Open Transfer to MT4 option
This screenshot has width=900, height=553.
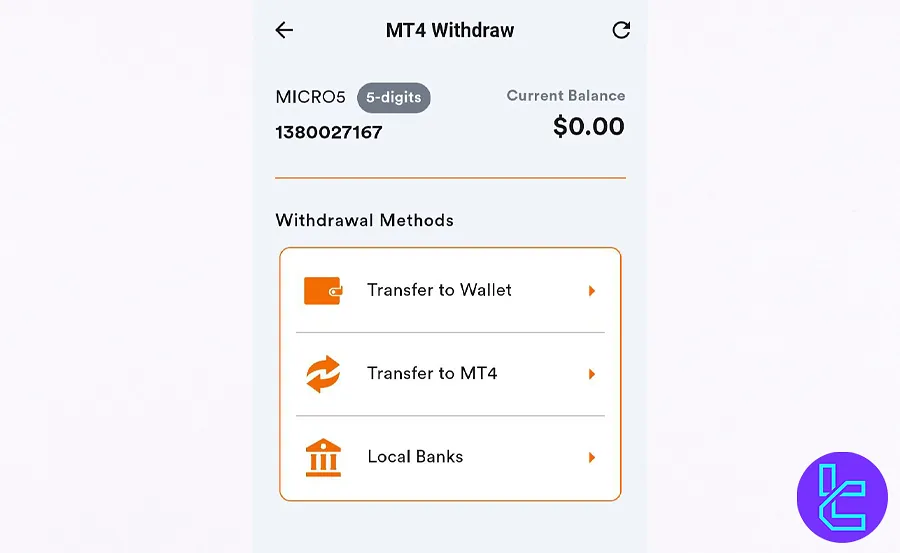coord(450,374)
